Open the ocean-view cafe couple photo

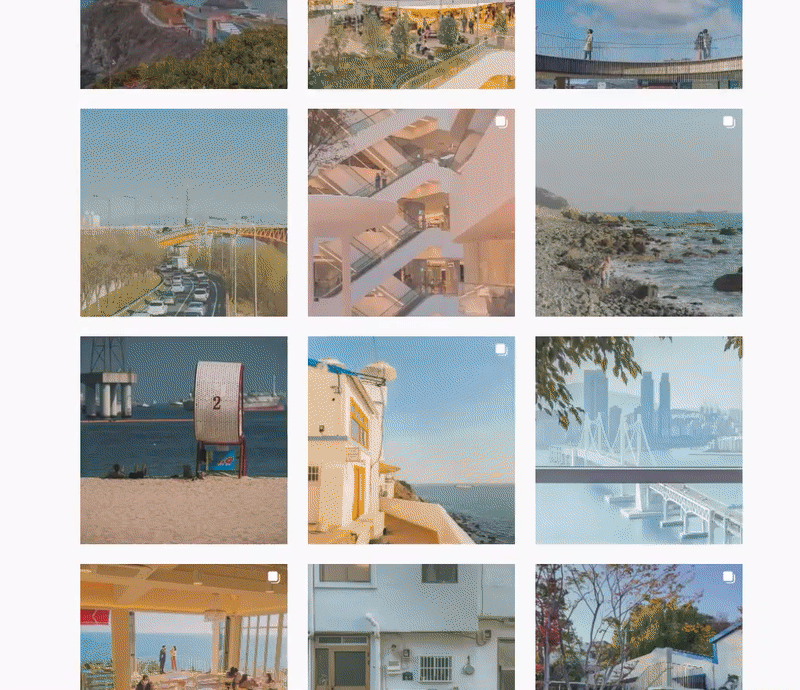tap(183, 627)
